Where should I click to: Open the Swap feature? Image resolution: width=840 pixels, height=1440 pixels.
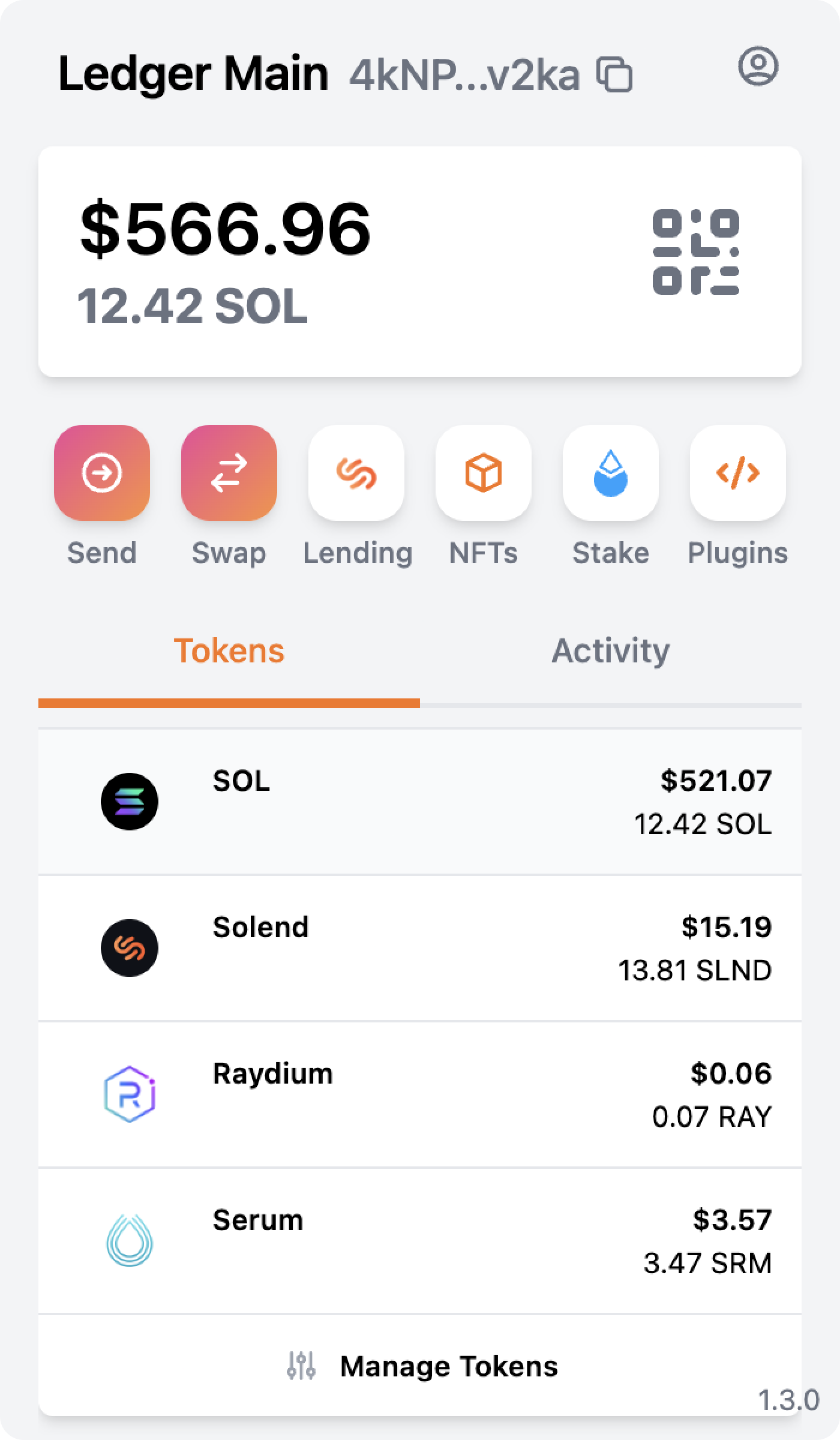coord(229,473)
